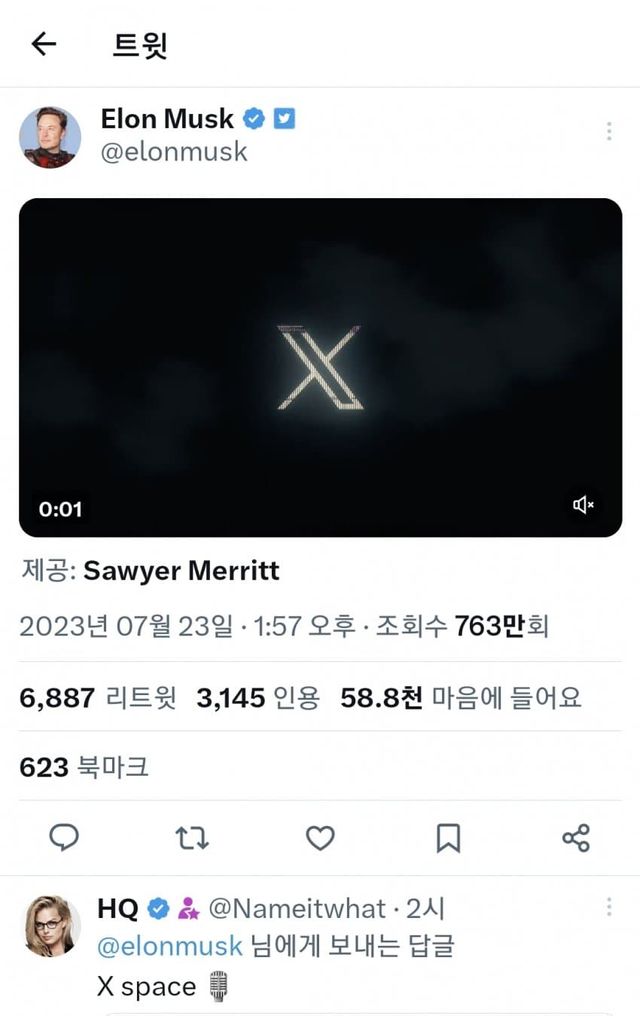Go back using the top arrow

click(x=44, y=44)
